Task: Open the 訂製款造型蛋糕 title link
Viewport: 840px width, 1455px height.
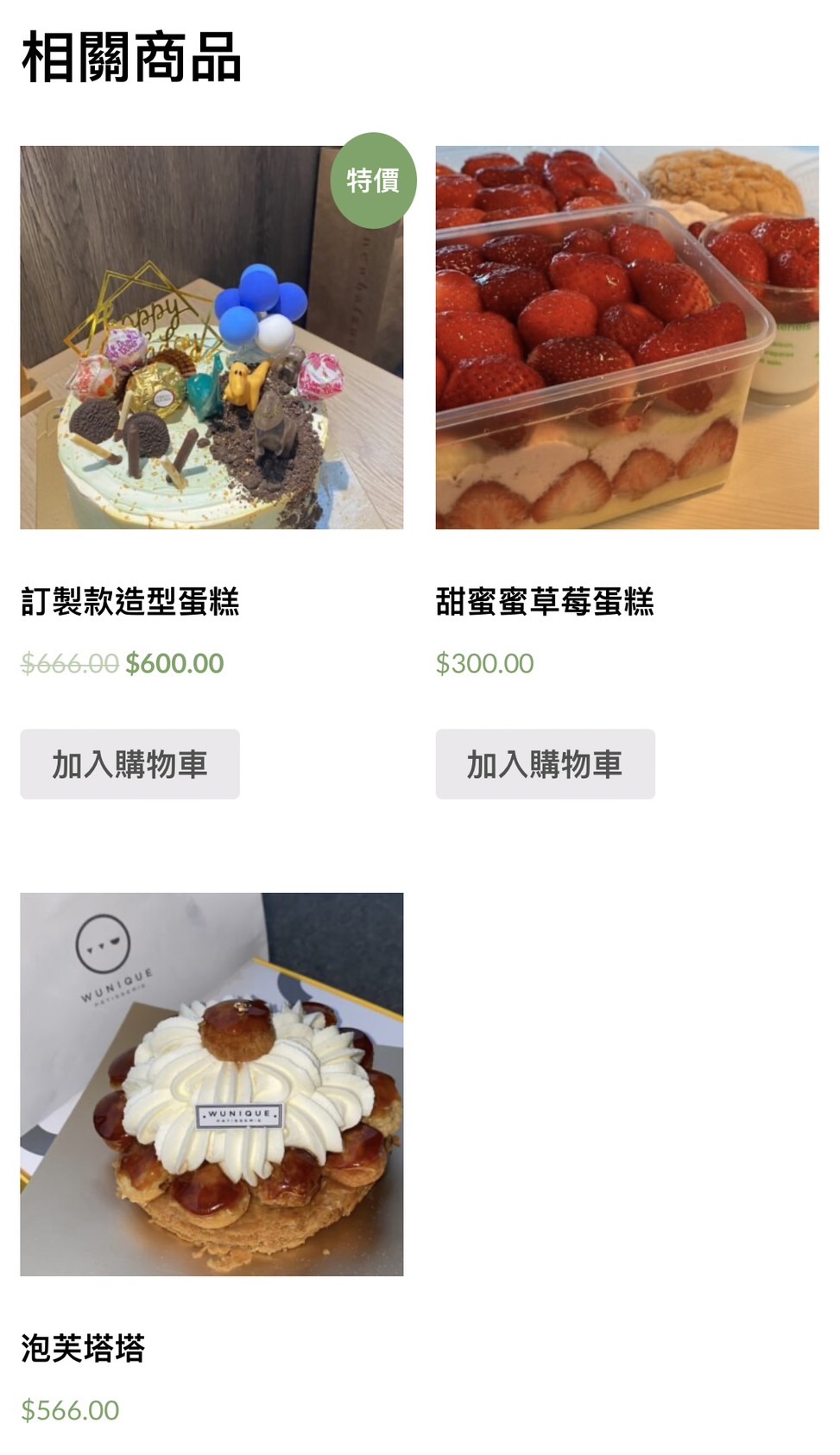Action: tap(129, 602)
